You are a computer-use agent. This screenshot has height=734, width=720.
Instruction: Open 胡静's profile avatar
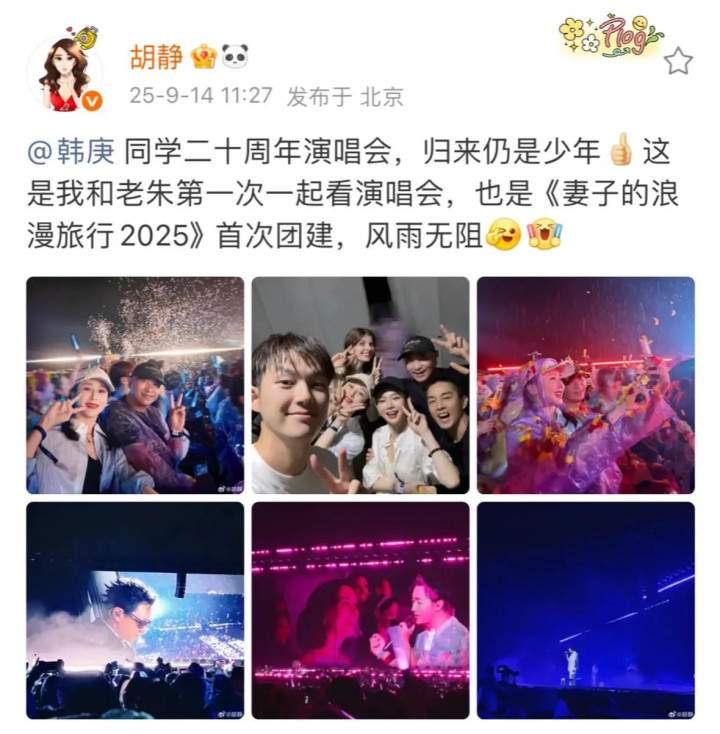click(65, 72)
